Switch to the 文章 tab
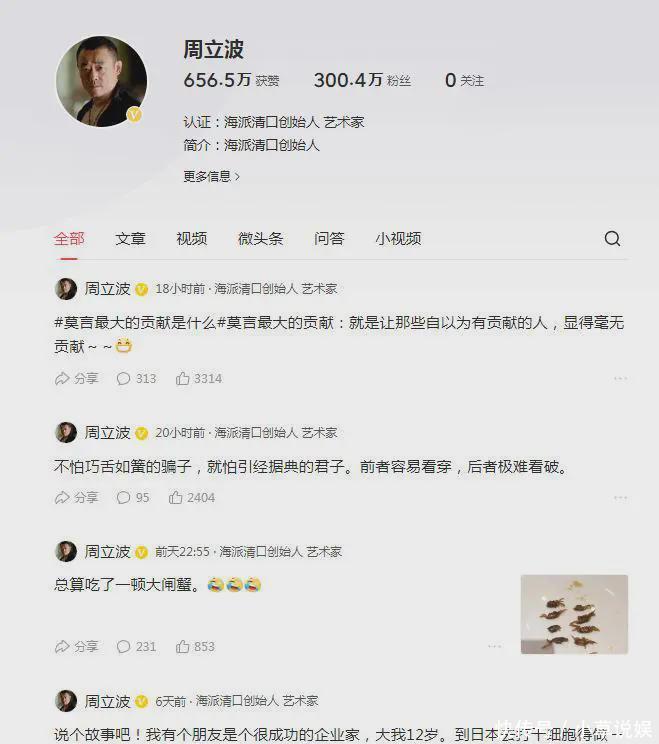The width and height of the screenshot is (659, 744). 130,238
